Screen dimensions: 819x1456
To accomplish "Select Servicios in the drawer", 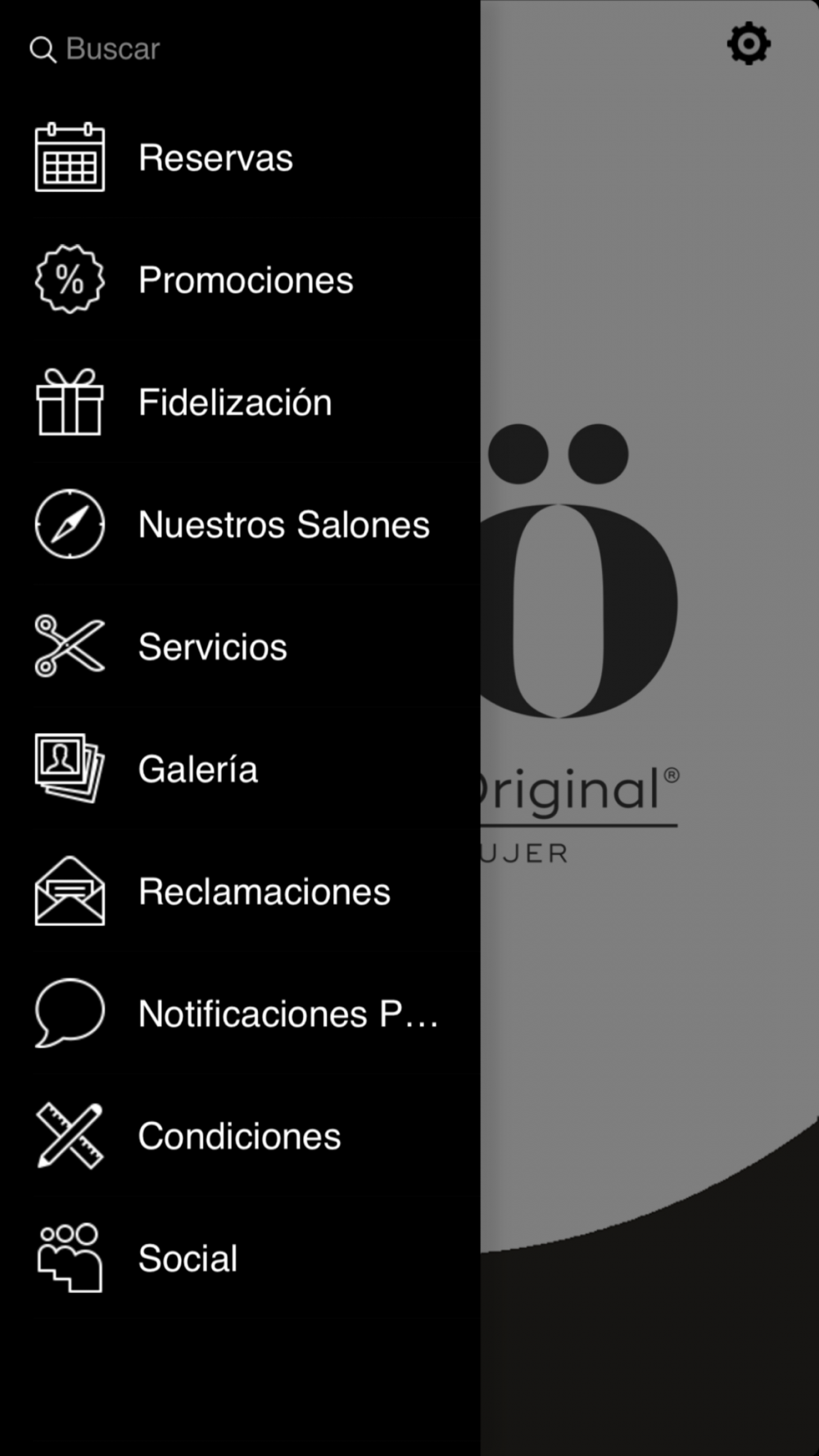I will click(x=240, y=647).
